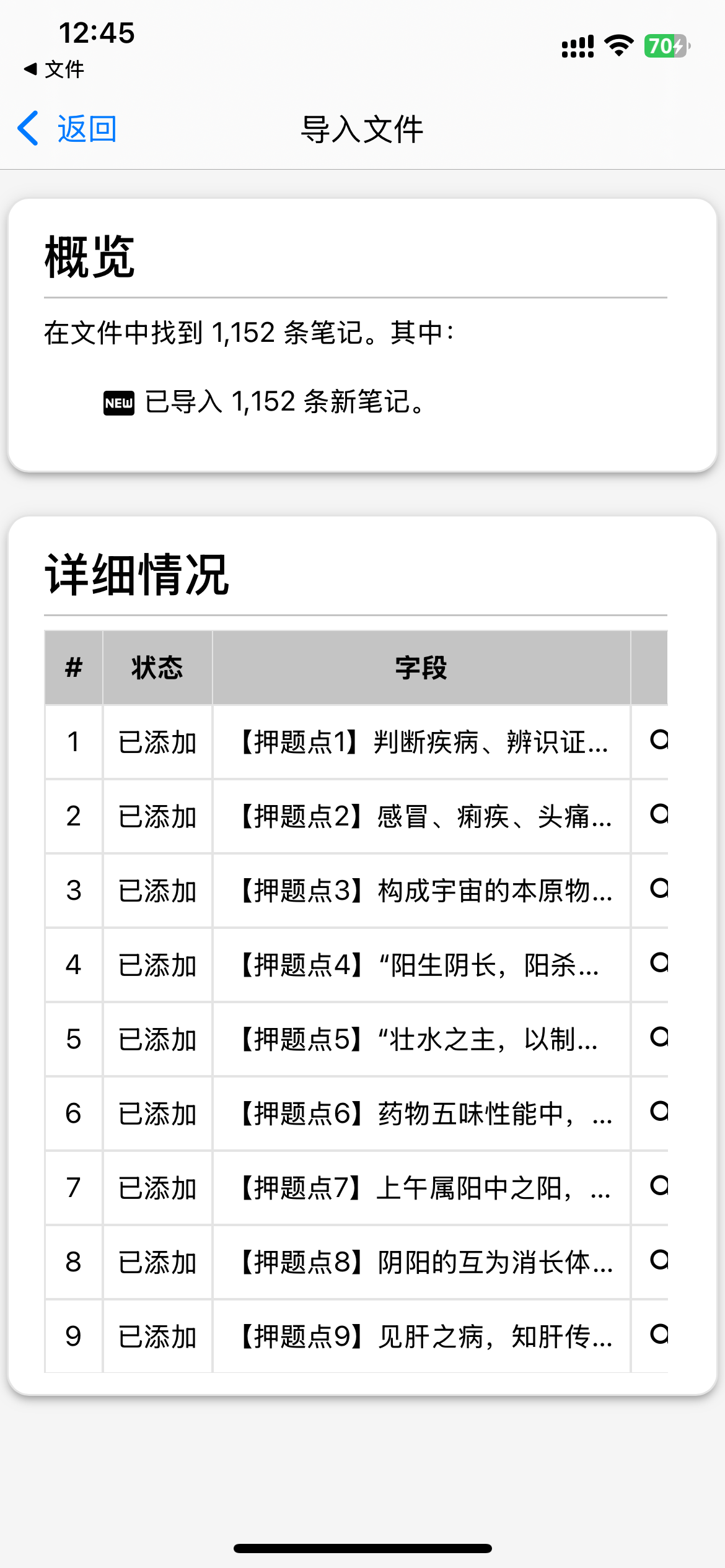Open the search icon in row 6
This screenshot has width=725, height=1568.
[x=659, y=1112]
